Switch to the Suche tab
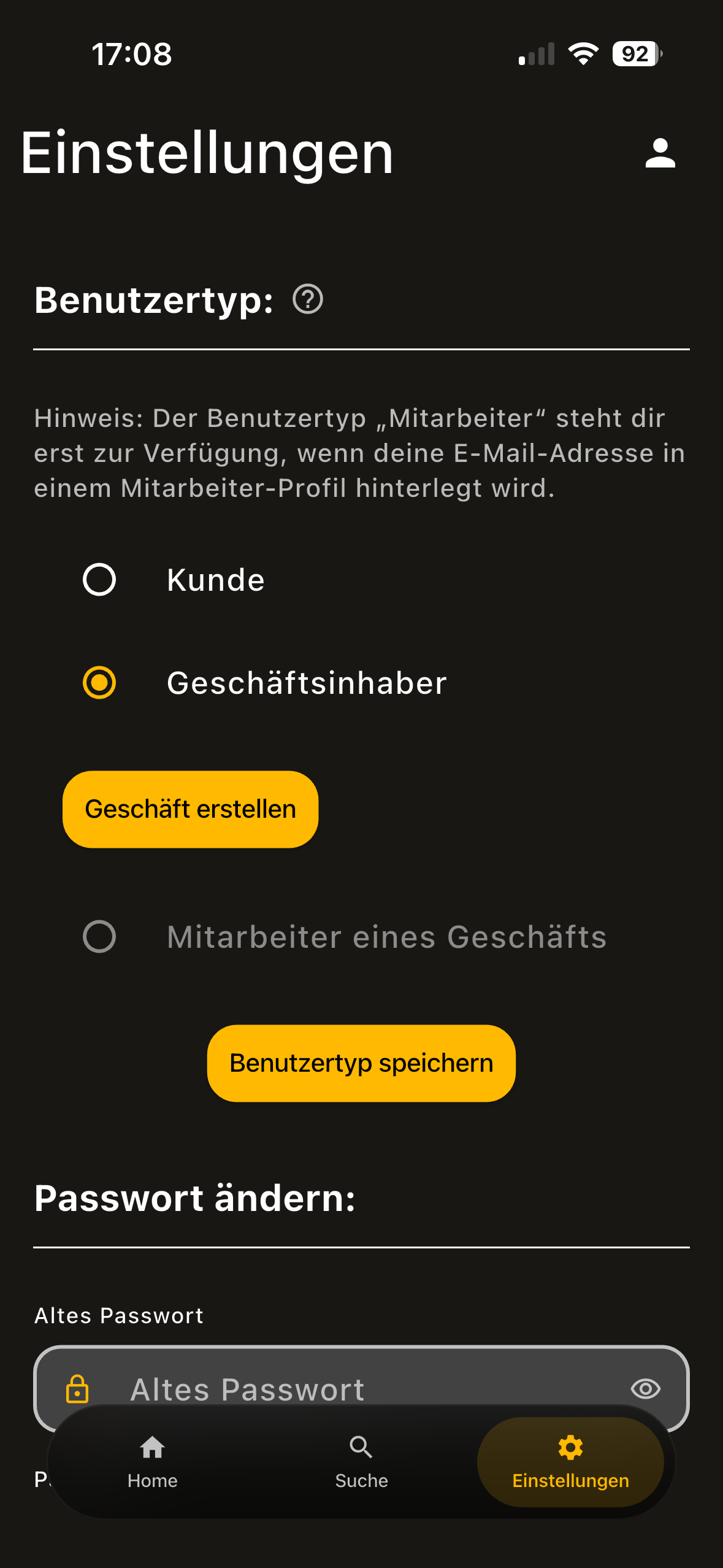Image resolution: width=723 pixels, height=1568 pixels. tap(361, 1463)
